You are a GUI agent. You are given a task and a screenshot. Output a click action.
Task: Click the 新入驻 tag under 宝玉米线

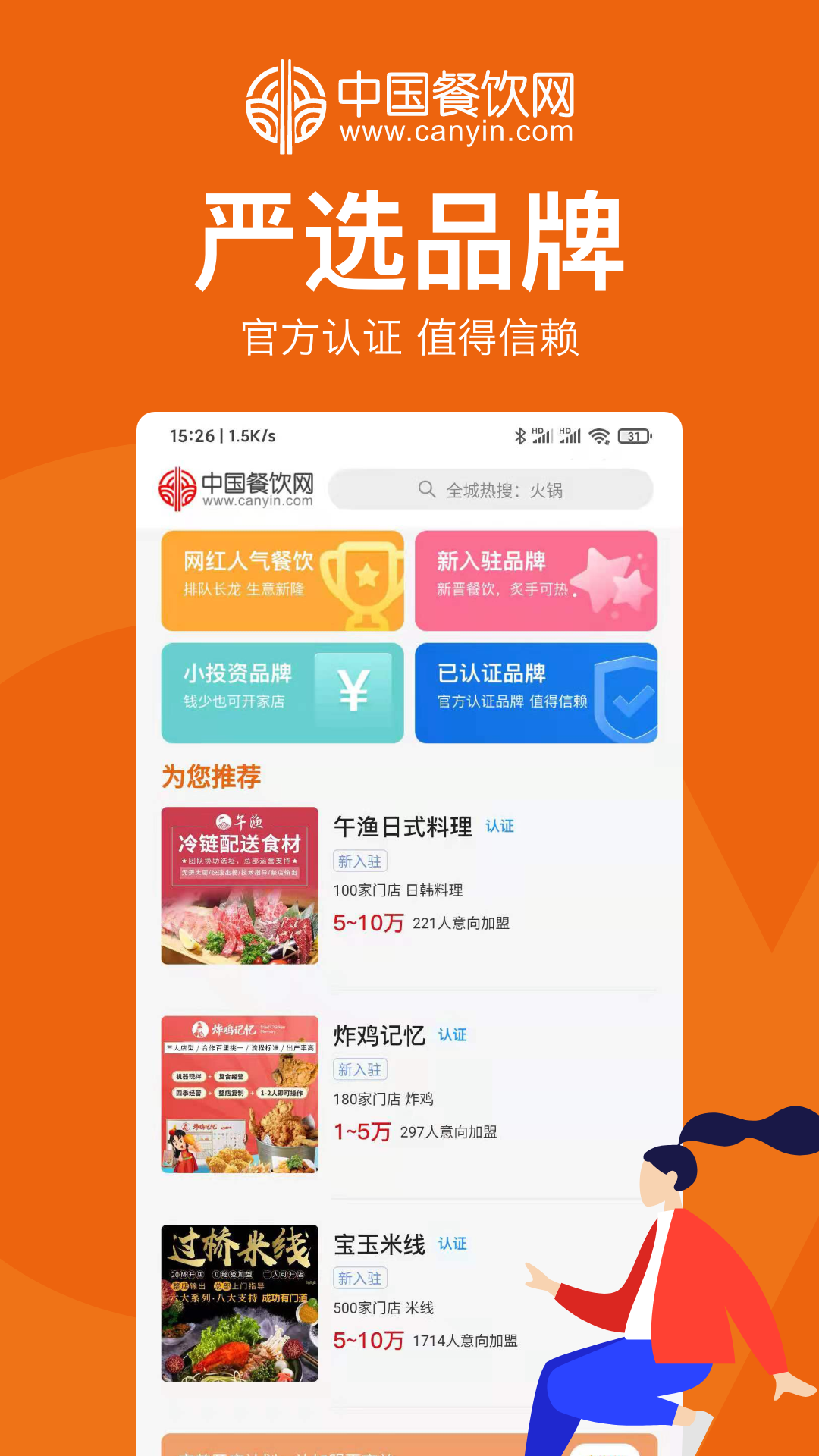(359, 1279)
